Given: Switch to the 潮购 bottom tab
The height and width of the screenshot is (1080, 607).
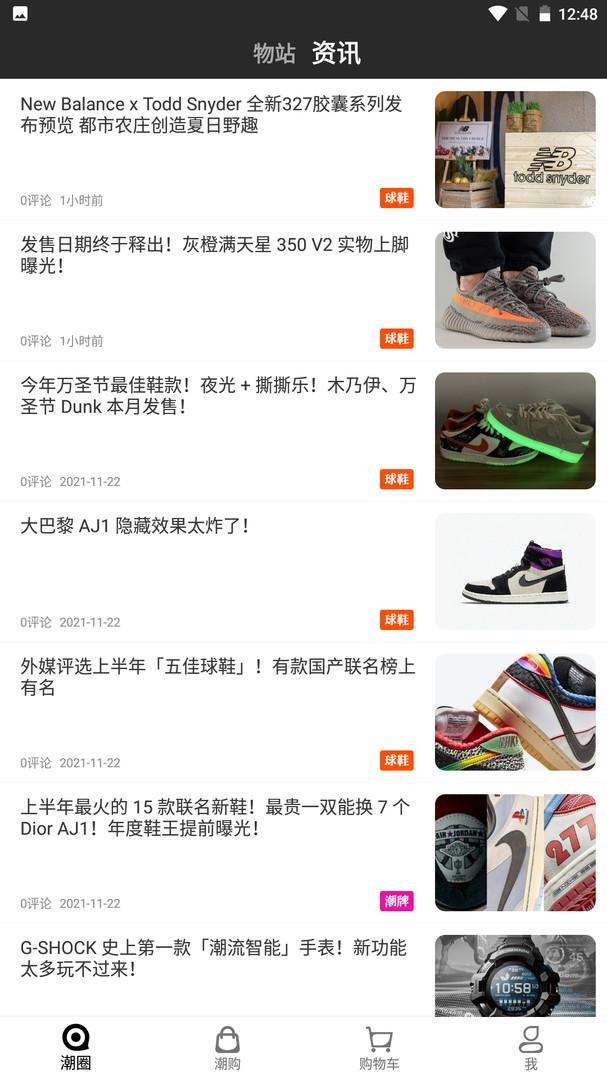Looking at the screenshot, I should [228, 1047].
